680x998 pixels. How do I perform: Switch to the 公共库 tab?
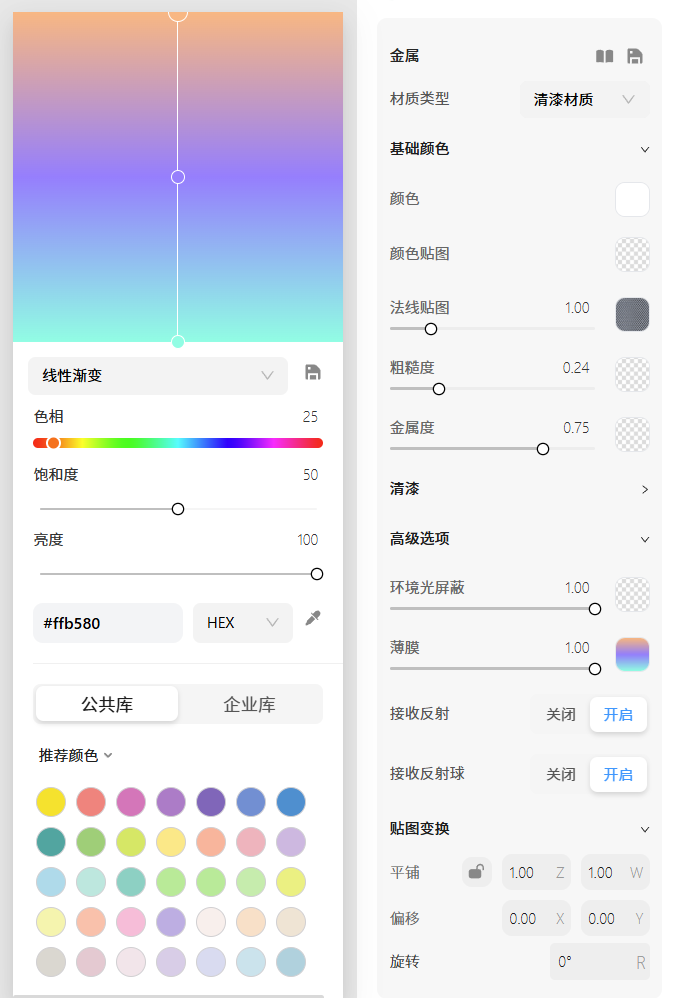coord(107,704)
